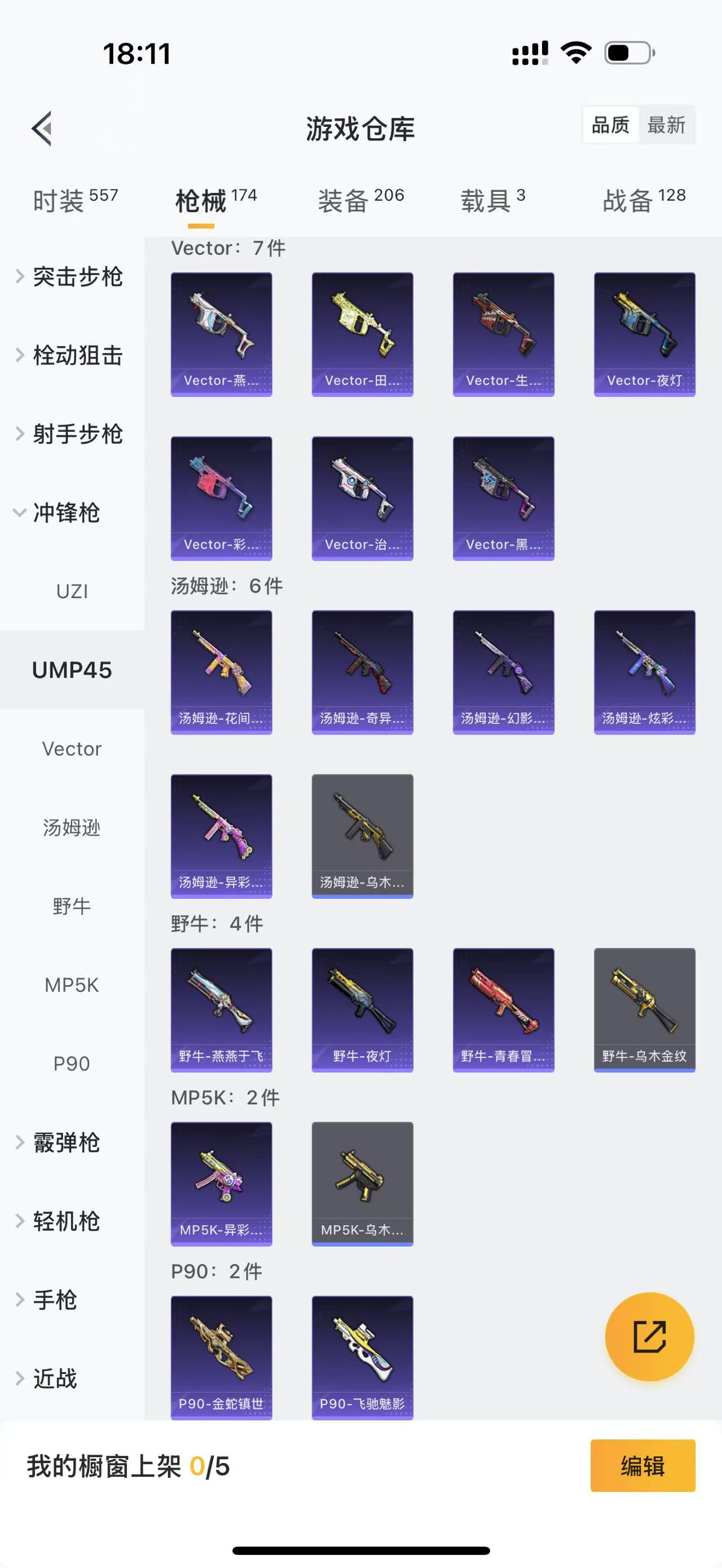Viewport: 722px width, 1568px height.
Task: Collapse the 冲锋枪 category
Action: click(x=70, y=513)
